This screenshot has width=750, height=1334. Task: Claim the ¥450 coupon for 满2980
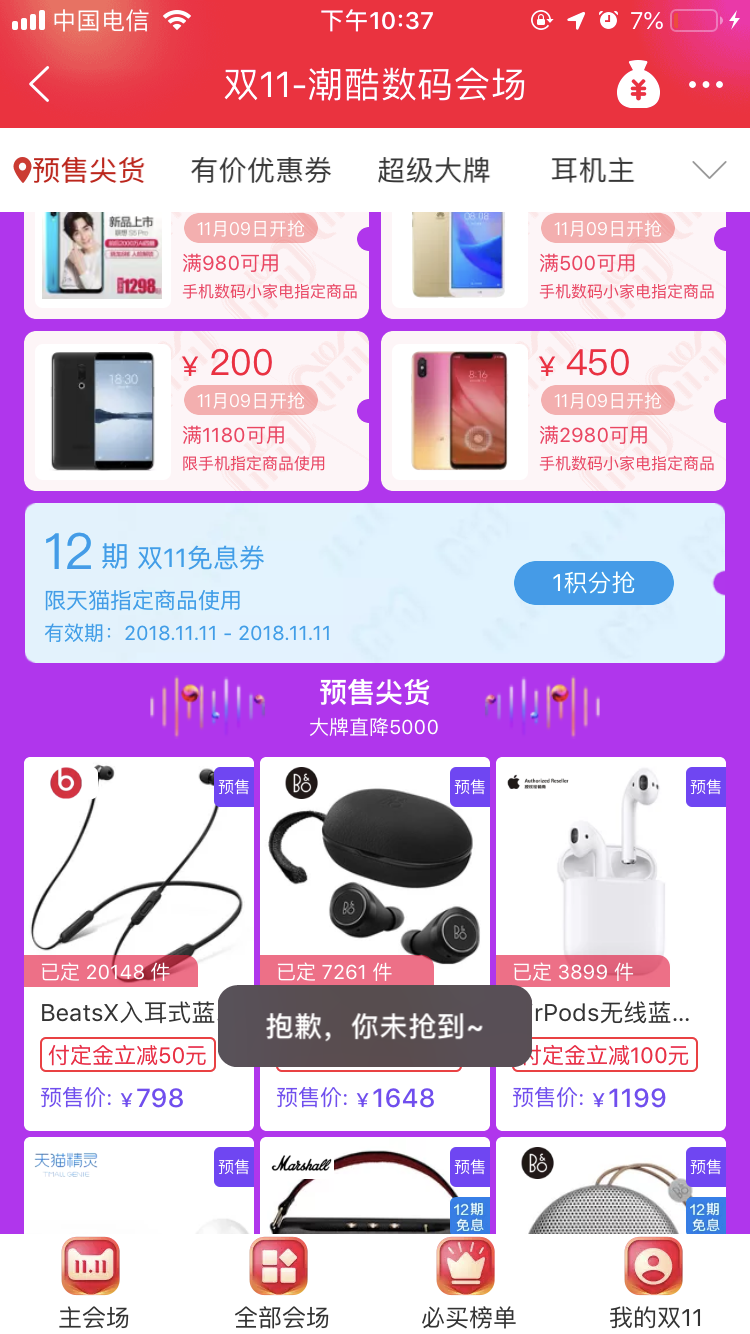coord(553,411)
